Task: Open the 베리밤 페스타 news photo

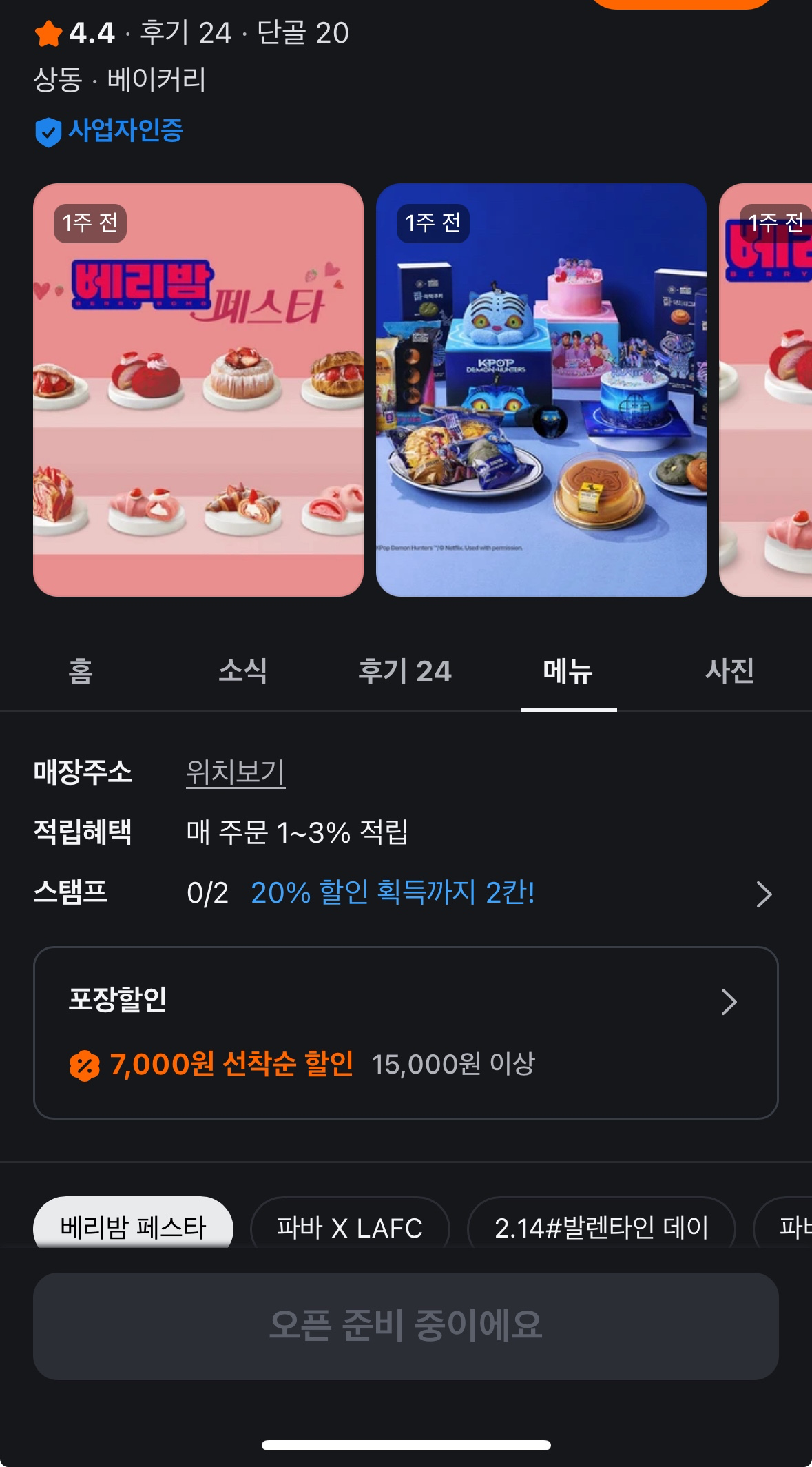Action: tap(198, 389)
